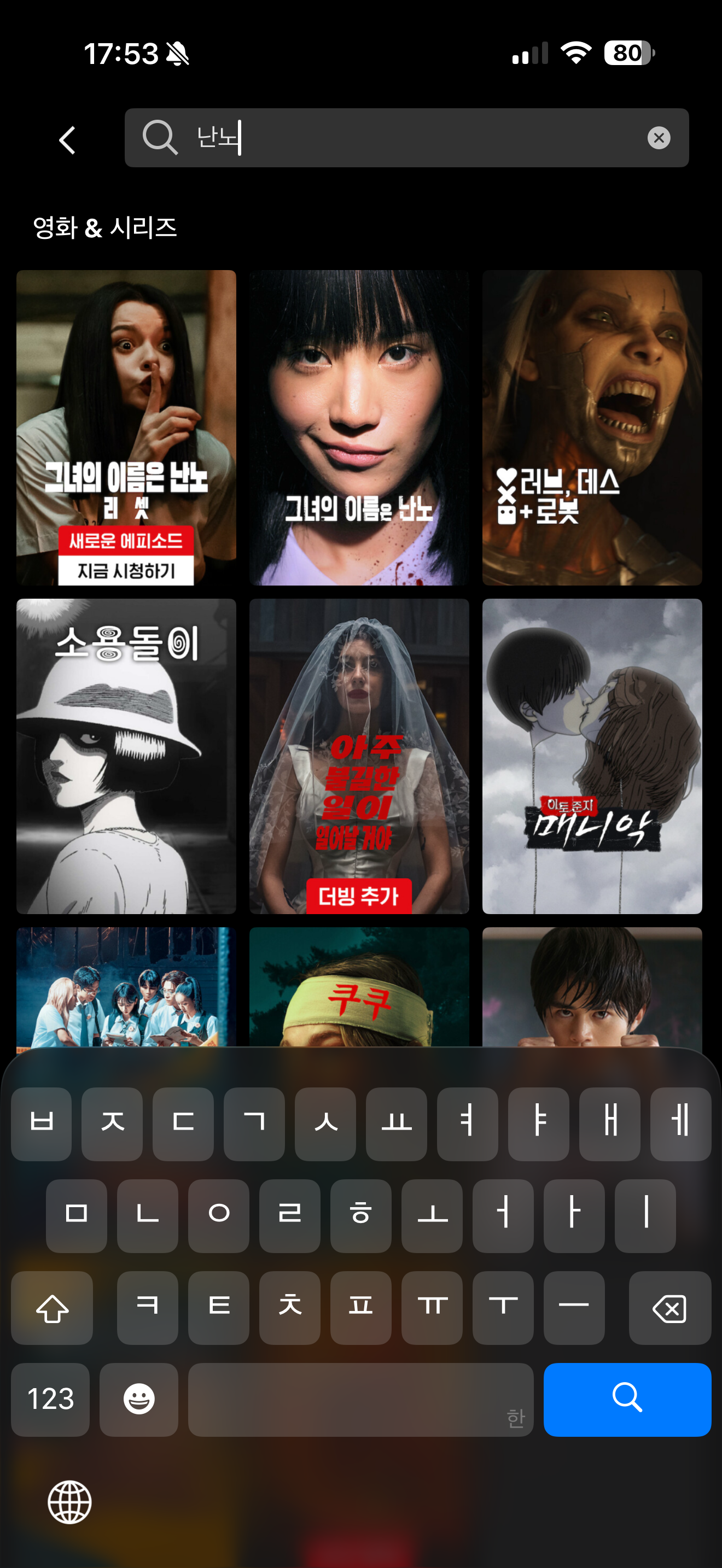Viewport: 722px width, 1568px height.
Task: Open 아주 불길한 일이 일어날 거야 poster
Action: coord(359,757)
